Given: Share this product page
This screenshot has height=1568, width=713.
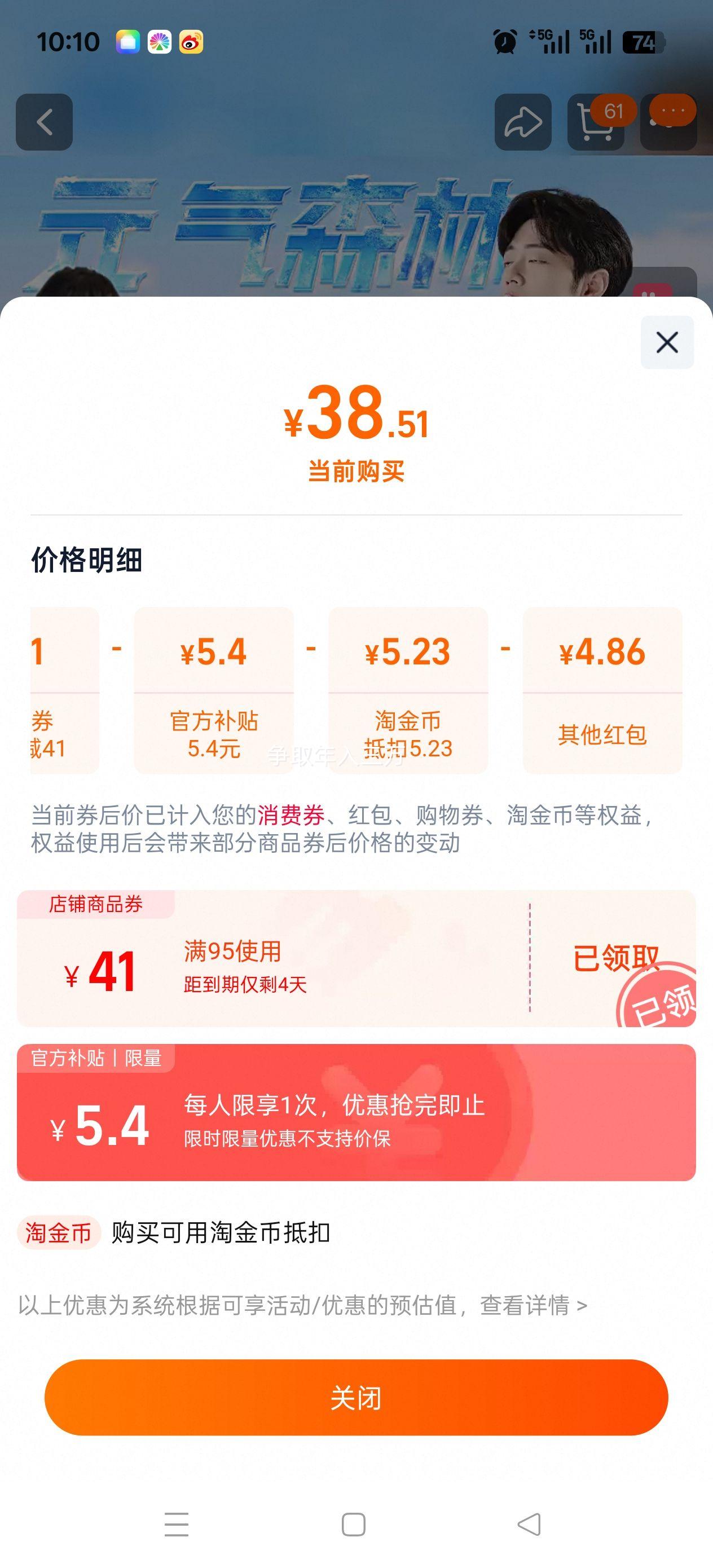Looking at the screenshot, I should point(522,122).
